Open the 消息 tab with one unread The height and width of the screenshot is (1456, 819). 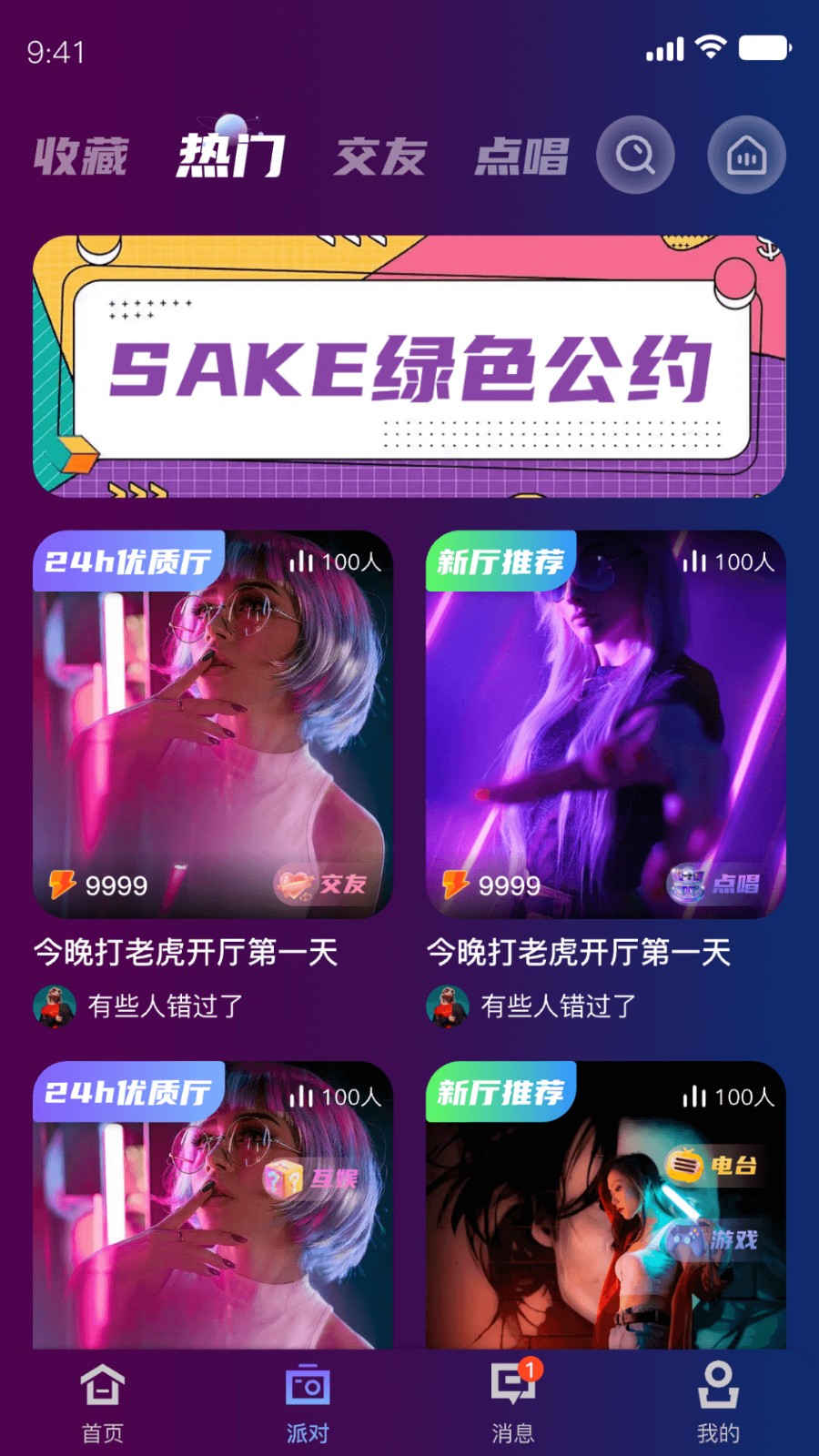513,1403
